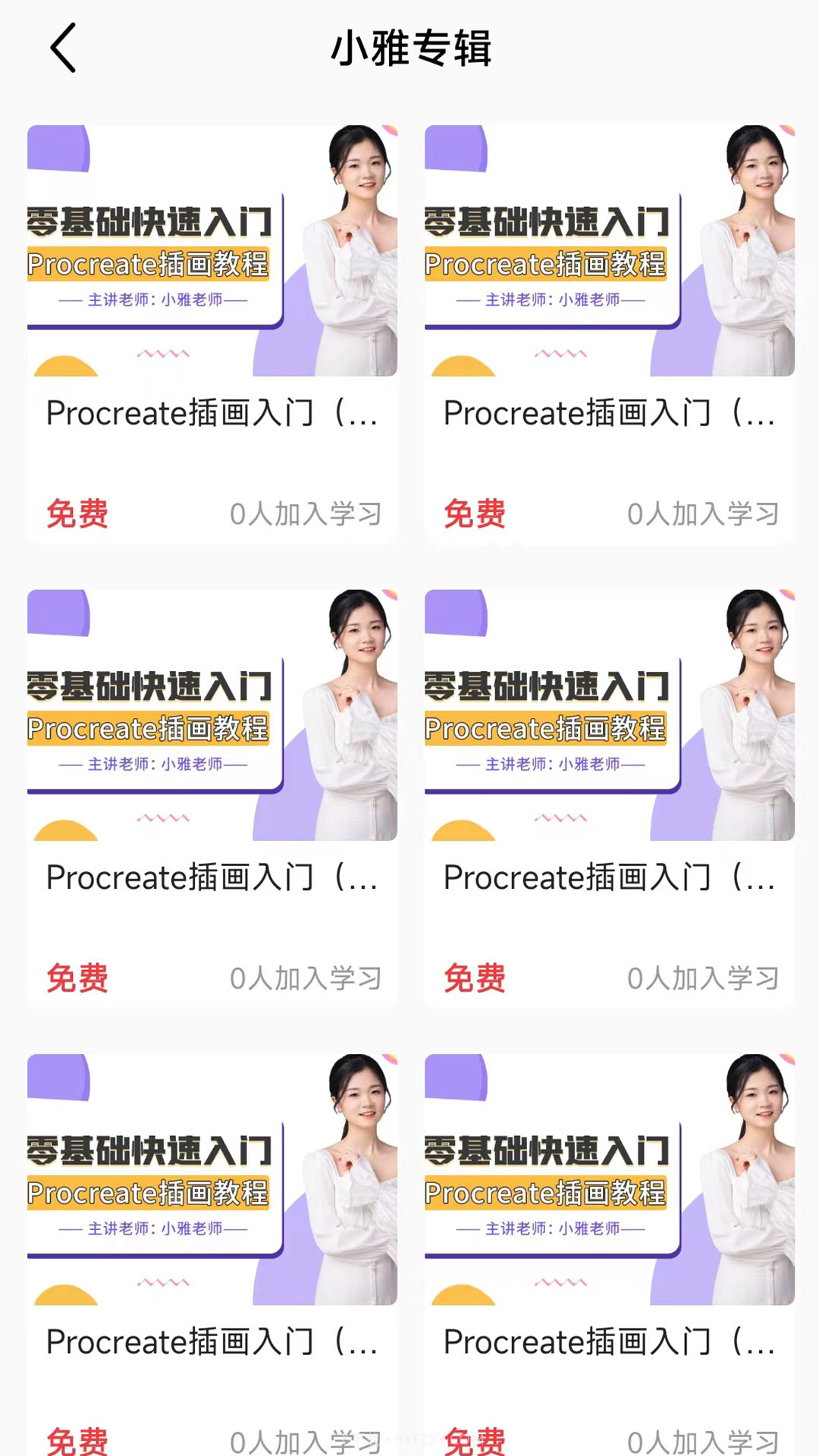Image resolution: width=819 pixels, height=1456 pixels.
Task: Tap the 免费 label on the first course
Action: (76, 514)
